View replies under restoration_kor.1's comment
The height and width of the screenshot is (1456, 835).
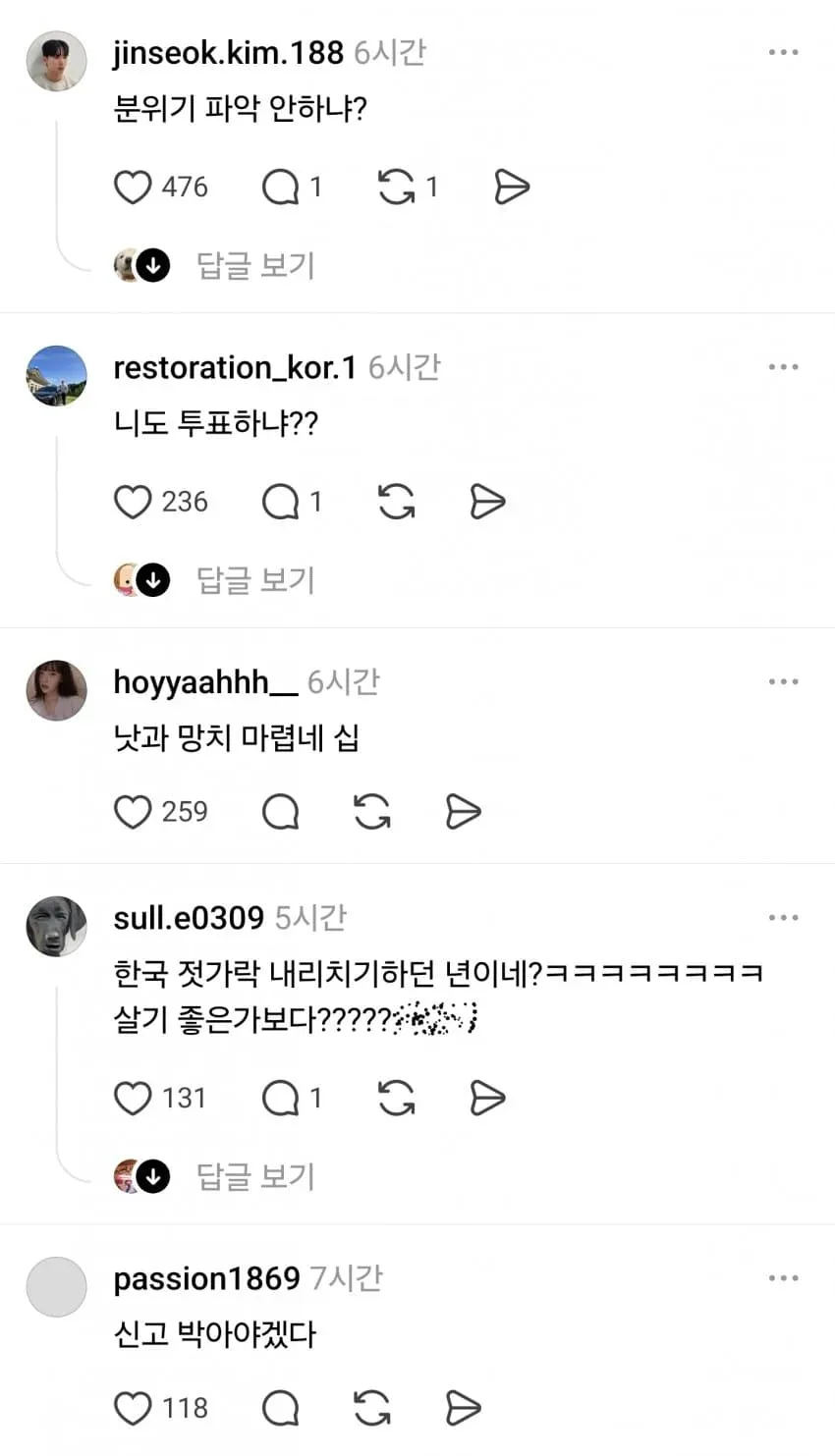(255, 579)
